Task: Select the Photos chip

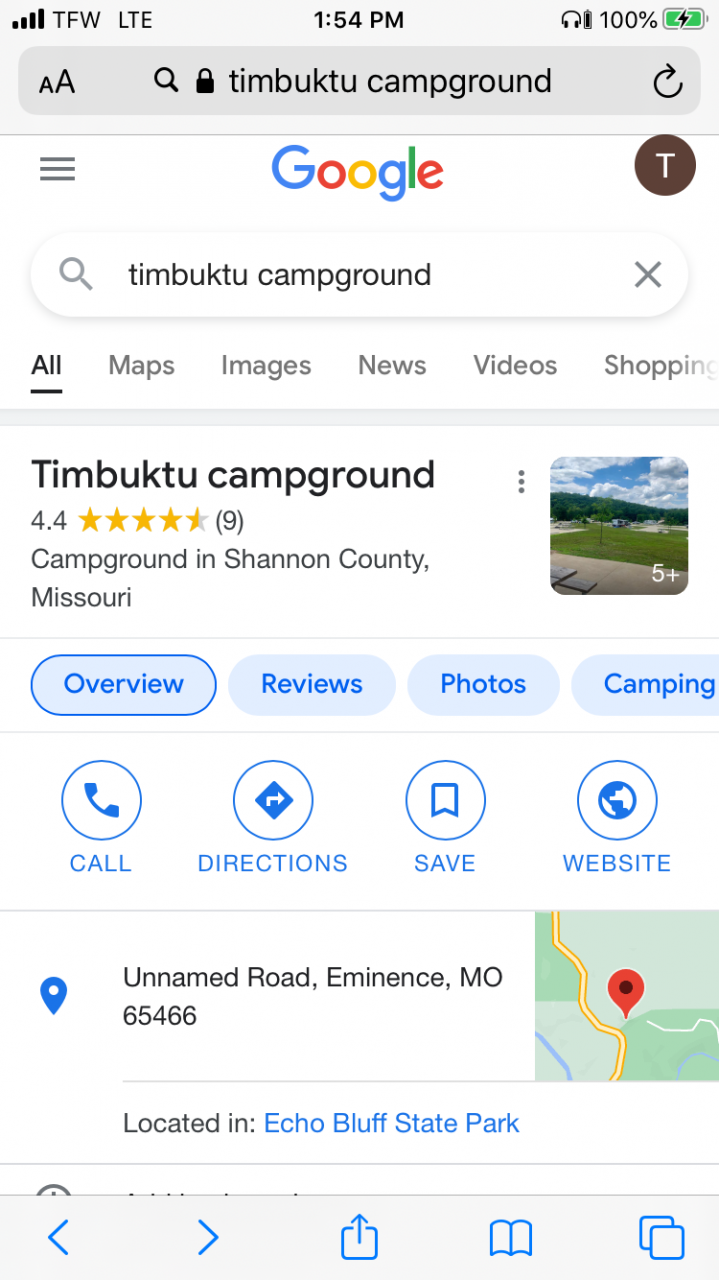Action: tap(483, 685)
